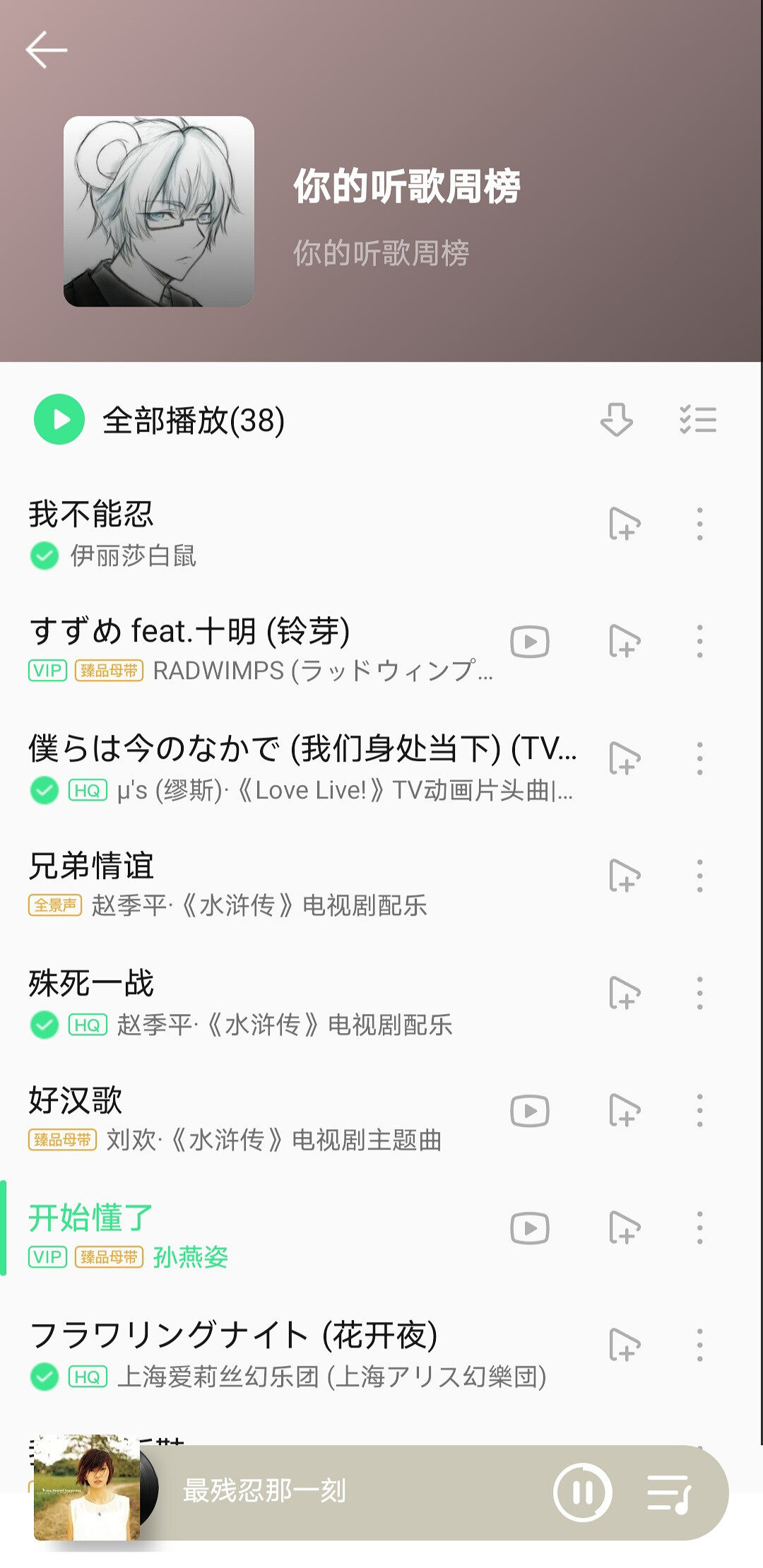The image size is (763, 1568).
Task: Add フラワリングナイト to a playlist
Action: 625,1345
